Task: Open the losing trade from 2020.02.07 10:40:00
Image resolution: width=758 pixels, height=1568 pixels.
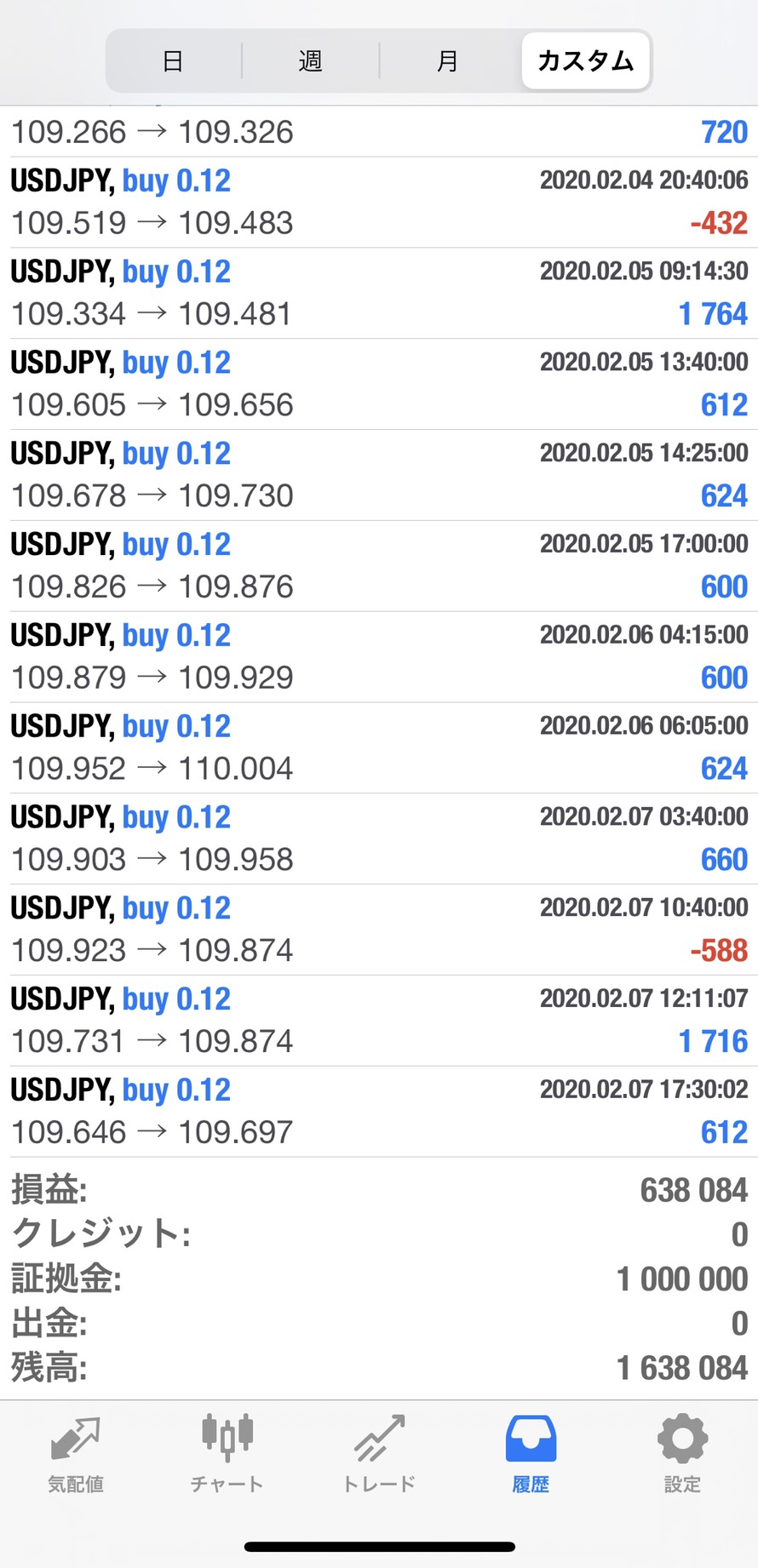Action: click(379, 930)
